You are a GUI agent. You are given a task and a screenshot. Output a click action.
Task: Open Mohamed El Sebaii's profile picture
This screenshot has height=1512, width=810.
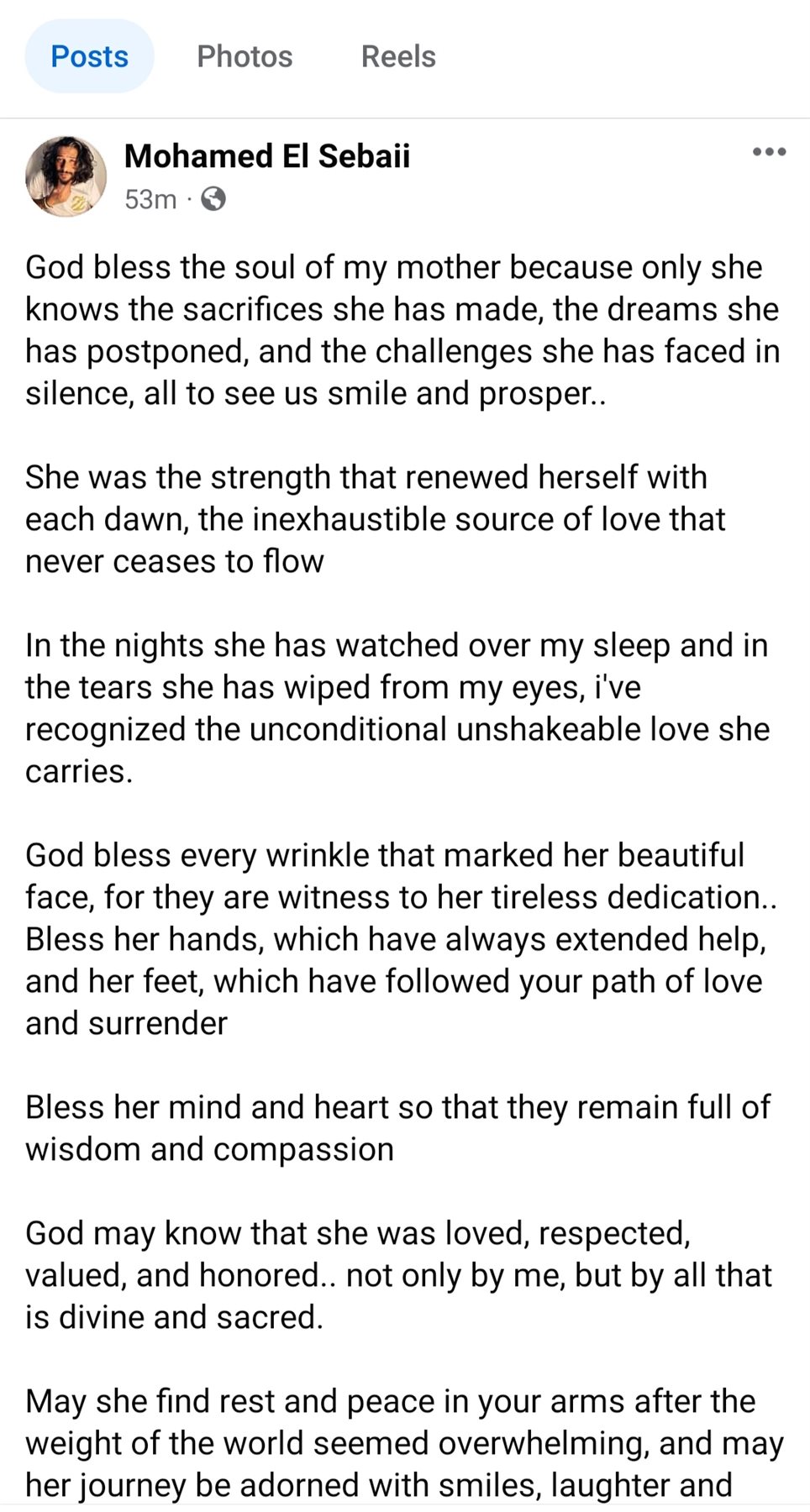pyautogui.click(x=66, y=176)
